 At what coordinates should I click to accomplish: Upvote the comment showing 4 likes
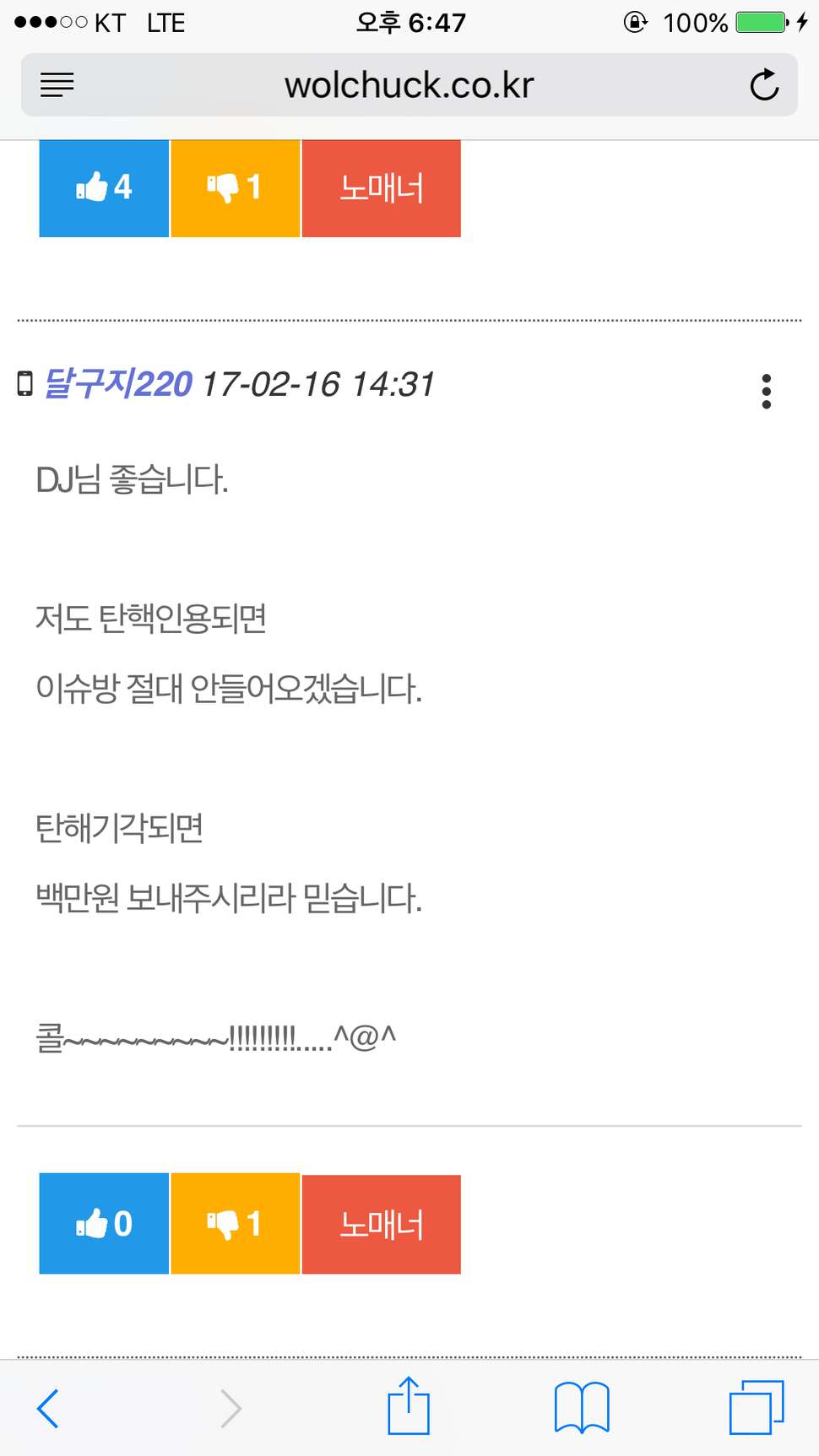pyautogui.click(x=104, y=188)
